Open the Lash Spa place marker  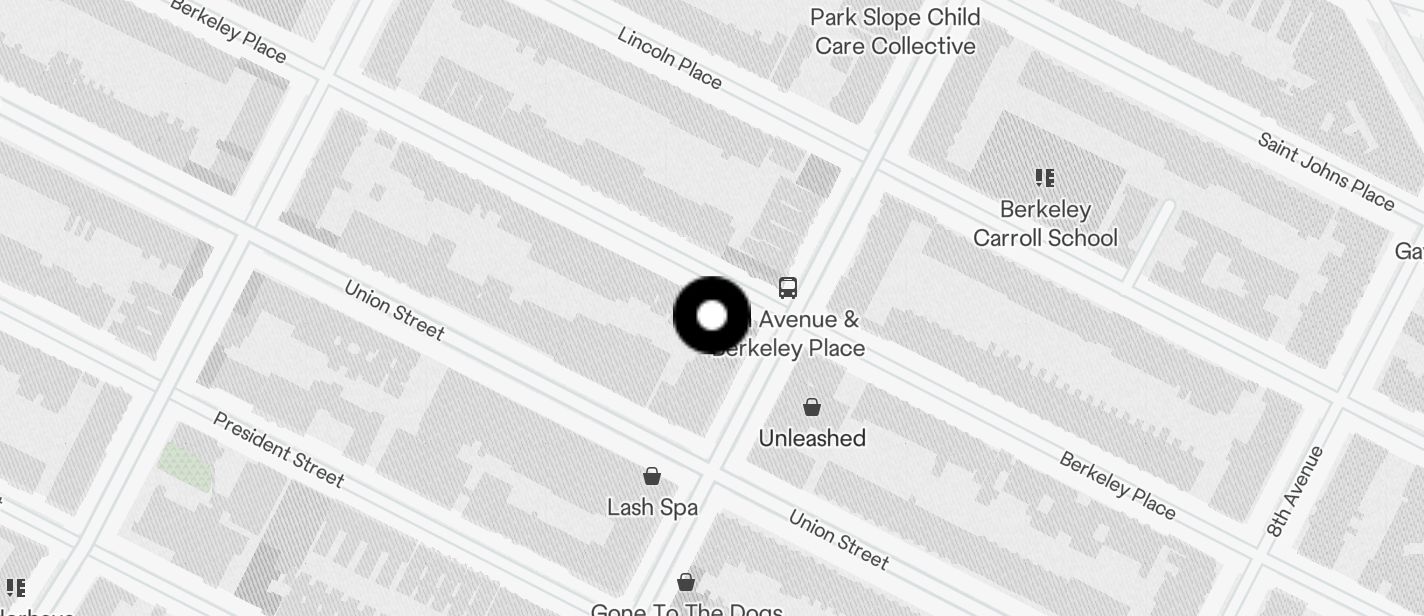point(652,477)
